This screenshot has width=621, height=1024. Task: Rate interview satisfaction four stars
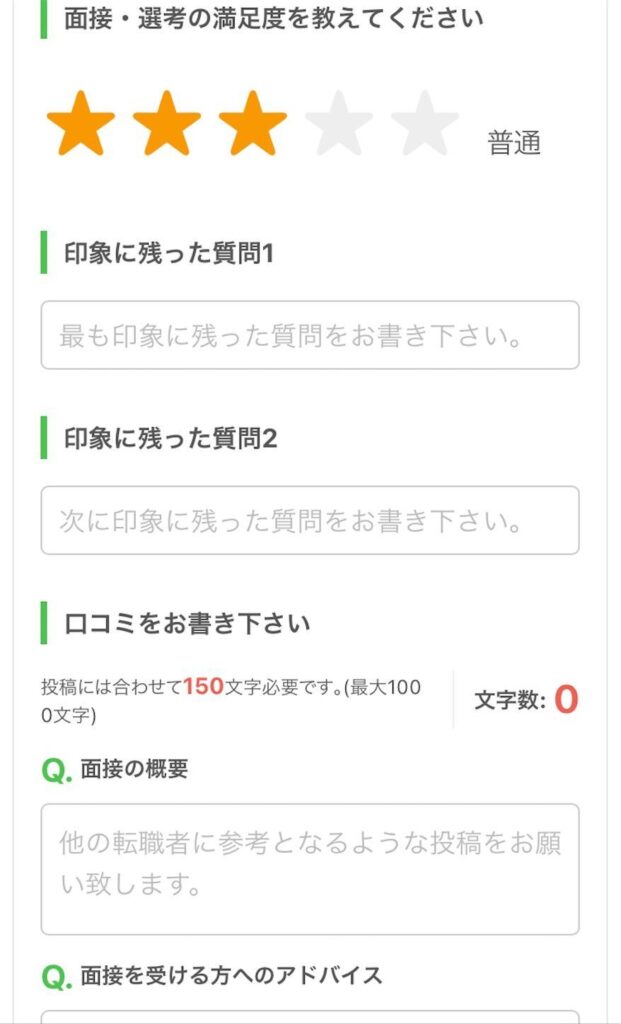tap(339, 123)
